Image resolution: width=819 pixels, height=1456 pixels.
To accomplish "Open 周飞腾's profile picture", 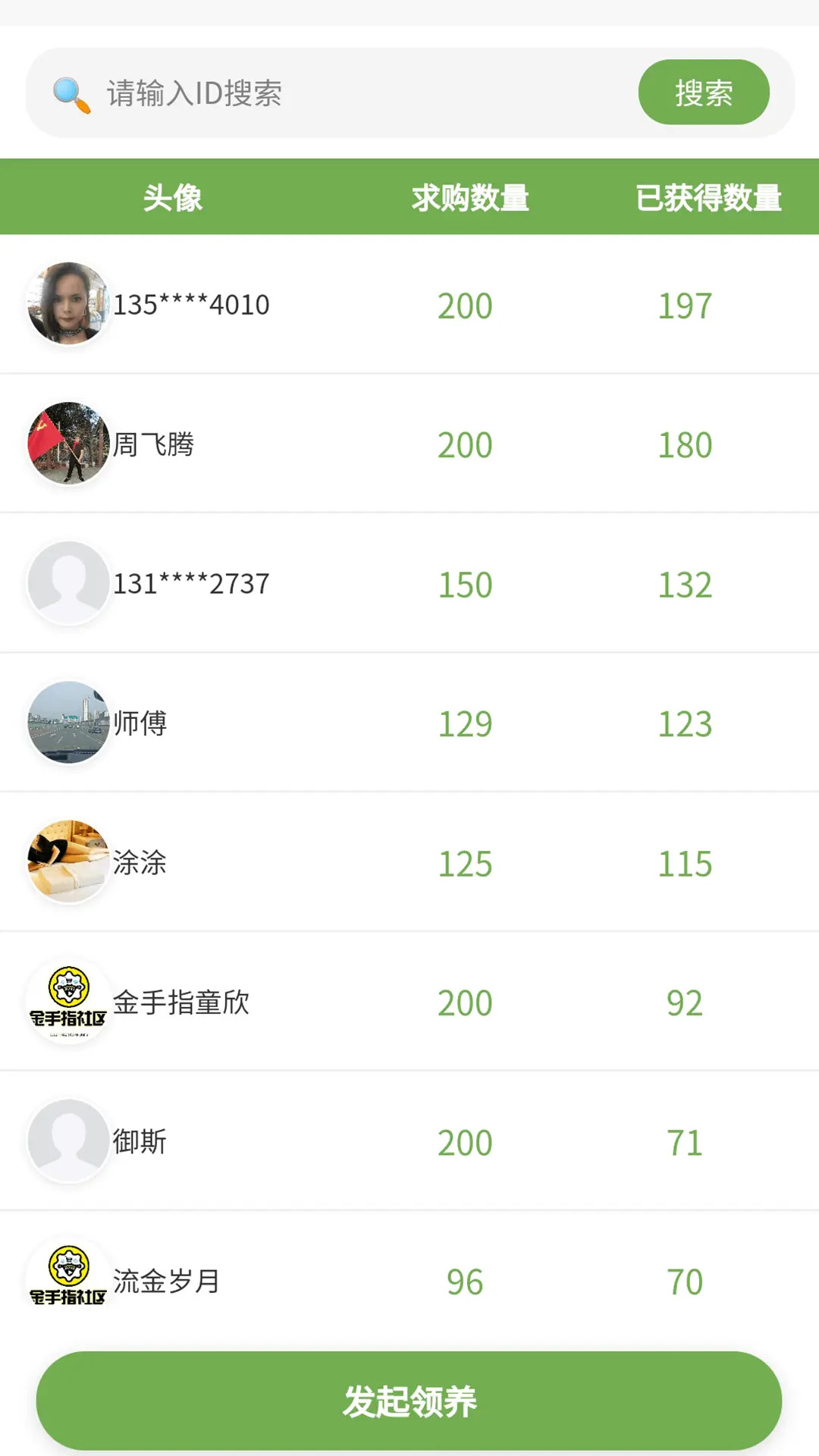I will [x=67, y=444].
